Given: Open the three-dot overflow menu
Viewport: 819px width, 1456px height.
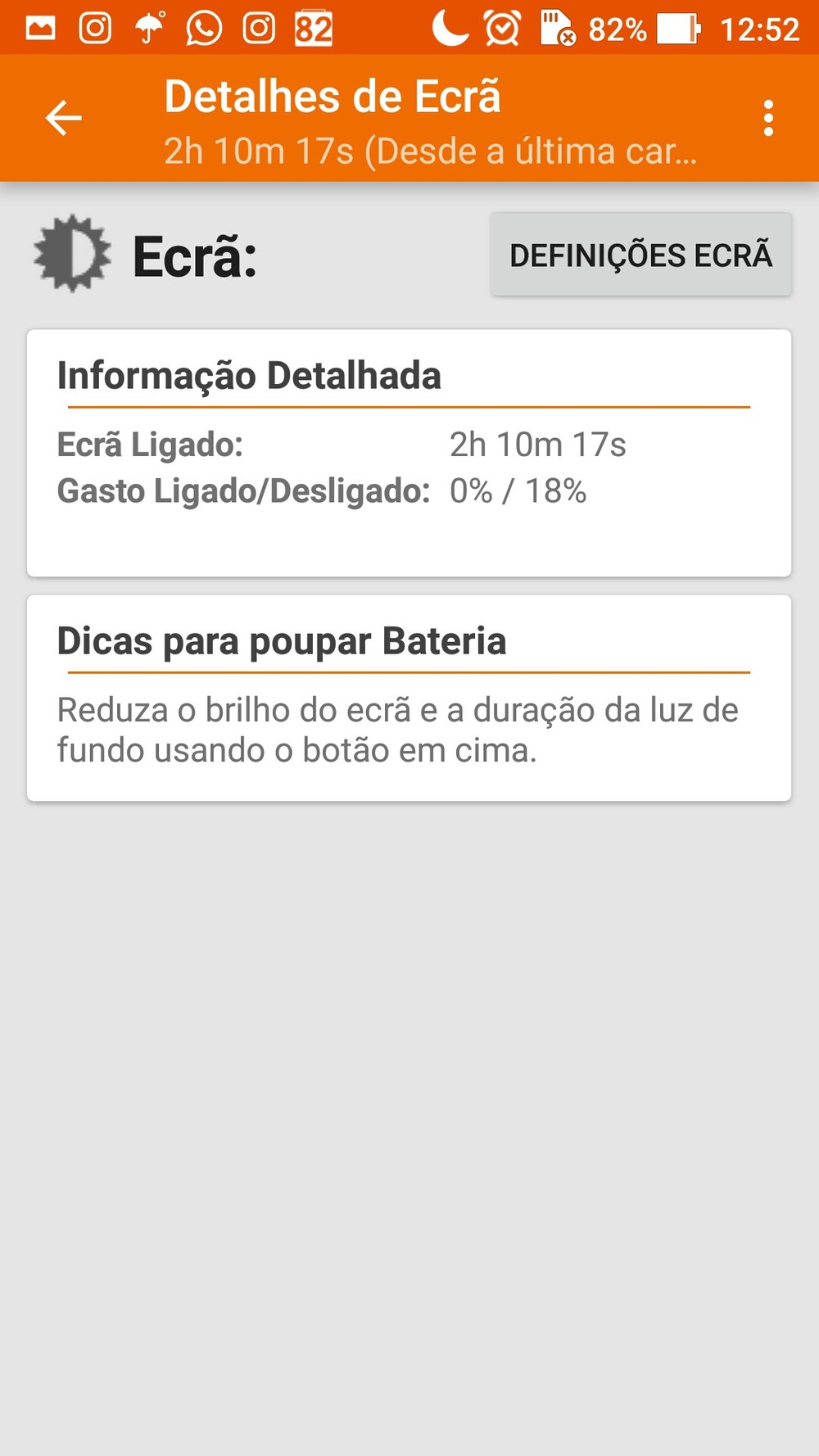Looking at the screenshot, I should click(767, 119).
